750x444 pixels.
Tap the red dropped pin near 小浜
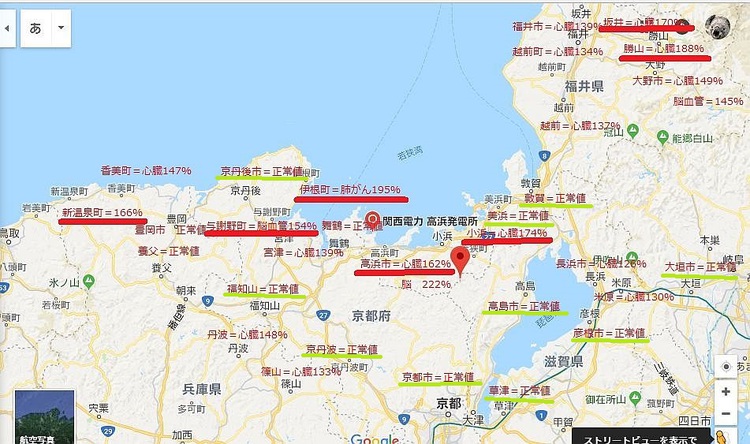pos(460,259)
